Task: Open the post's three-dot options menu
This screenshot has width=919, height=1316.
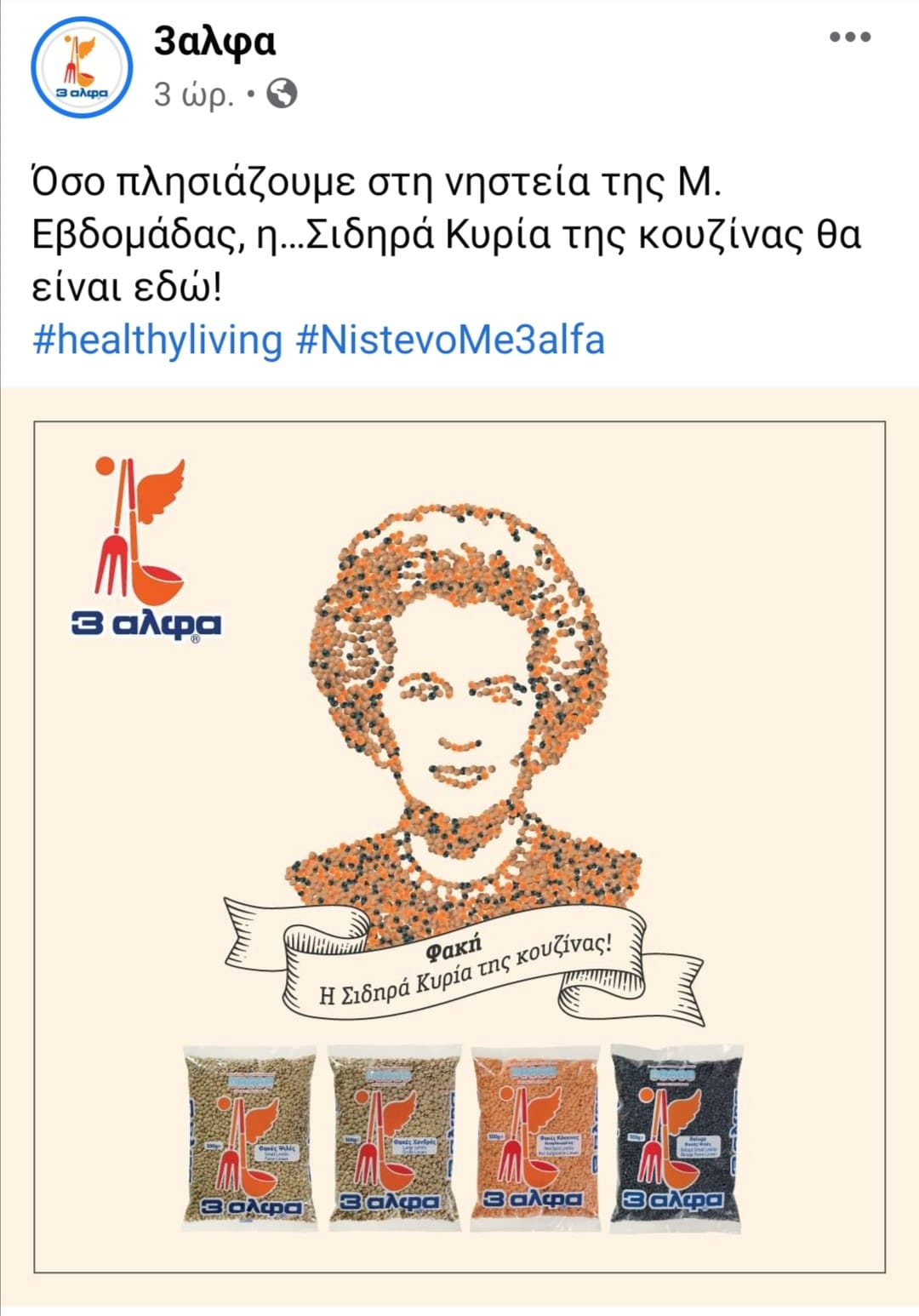Action: pyautogui.click(x=849, y=37)
